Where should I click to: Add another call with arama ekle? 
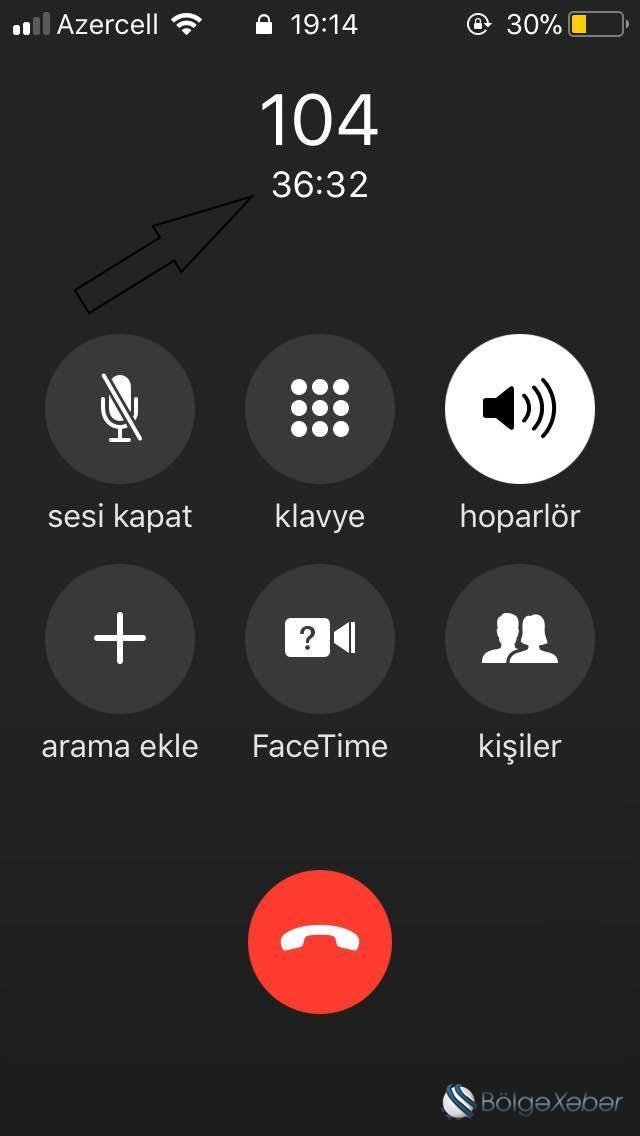(x=120, y=638)
